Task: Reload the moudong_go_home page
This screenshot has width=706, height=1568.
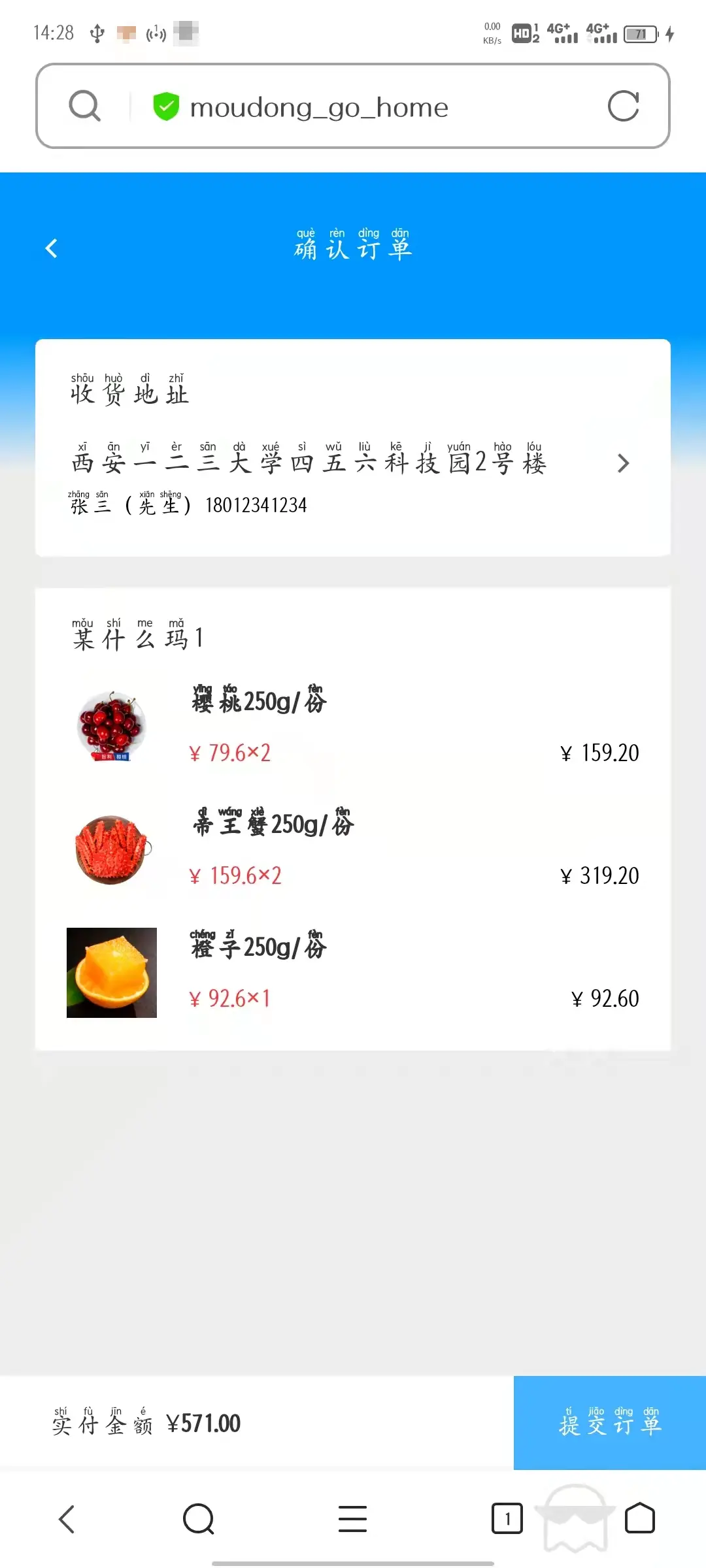Action: click(623, 106)
